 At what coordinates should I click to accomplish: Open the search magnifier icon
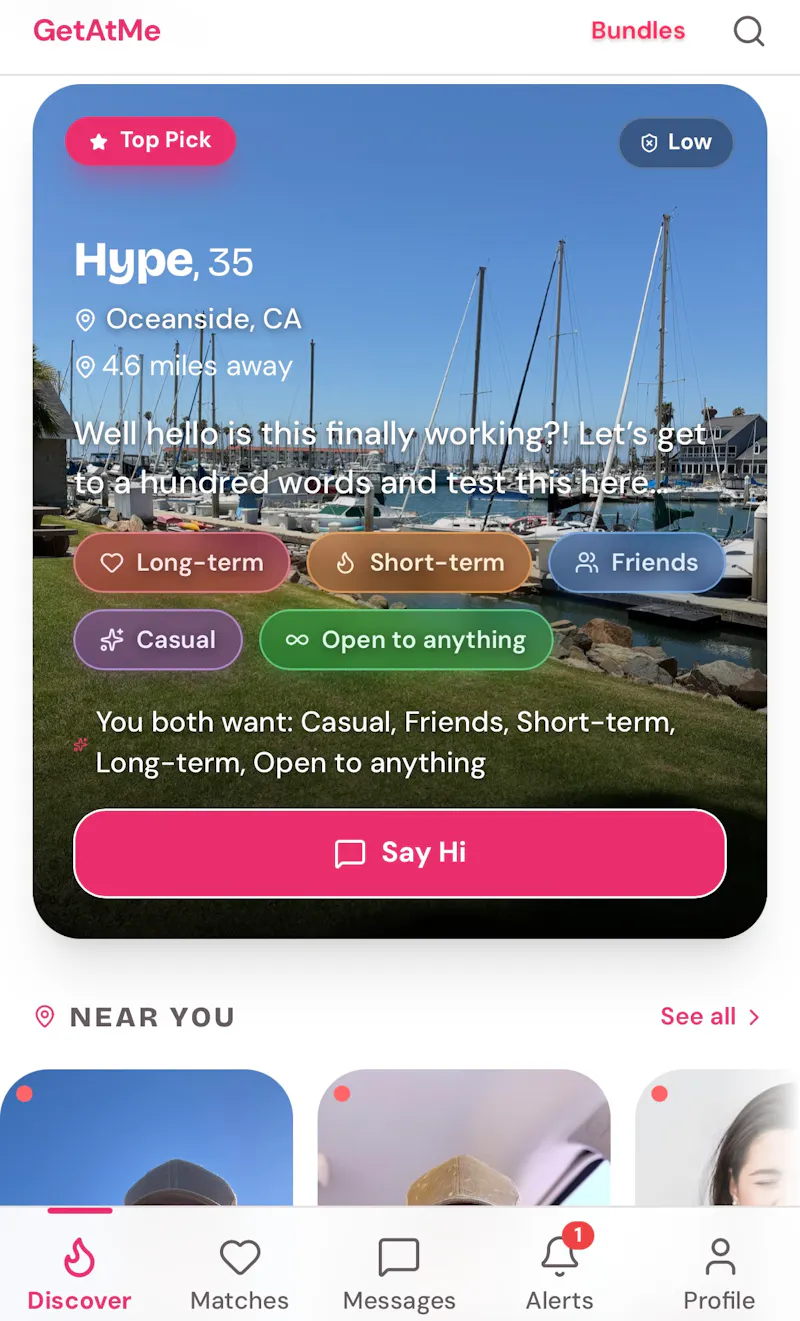[749, 31]
